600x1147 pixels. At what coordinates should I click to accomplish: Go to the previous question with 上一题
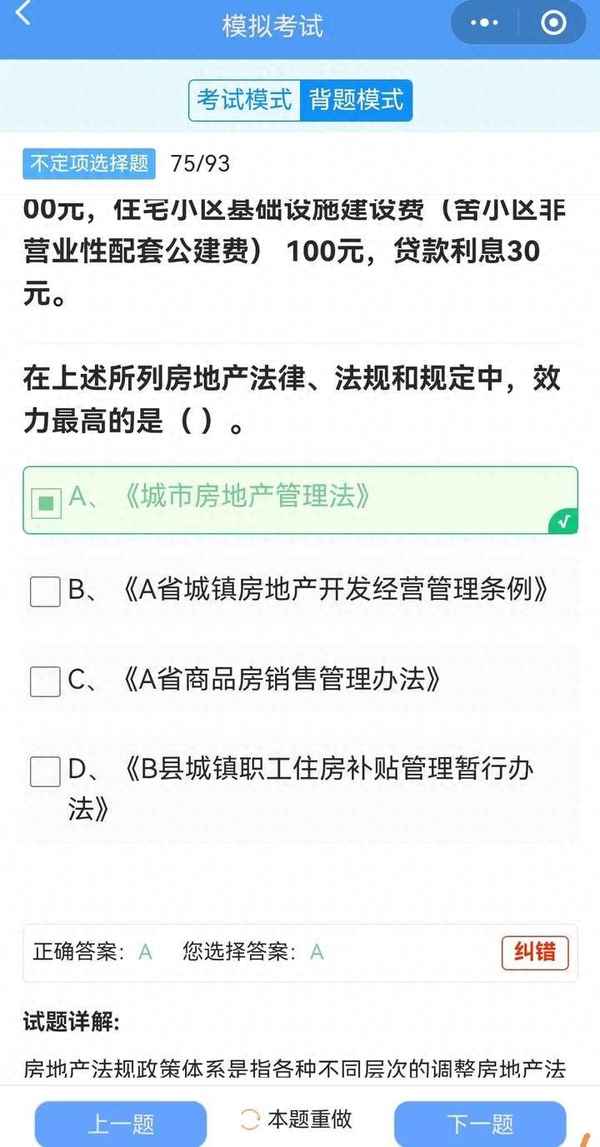120,1123
